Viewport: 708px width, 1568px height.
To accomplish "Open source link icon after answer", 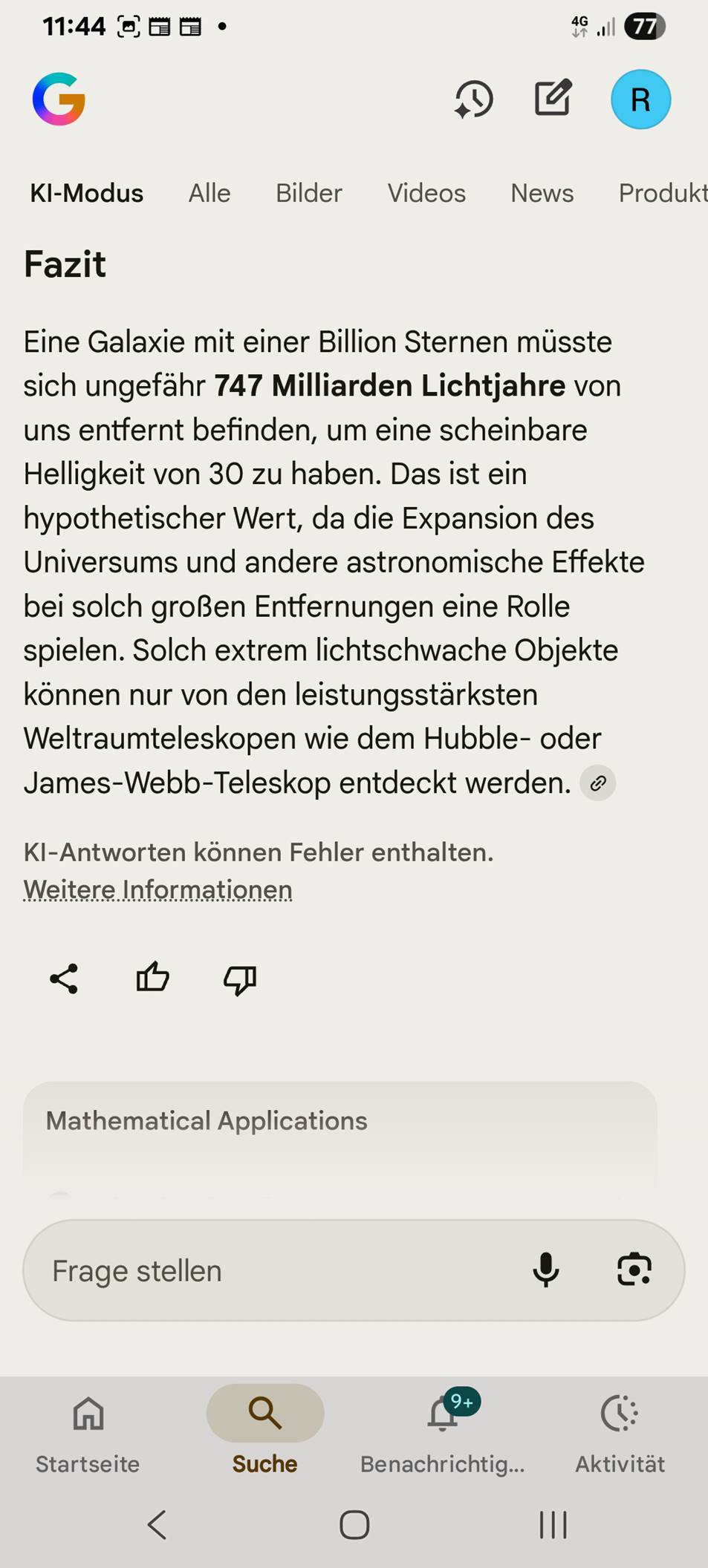I will click(598, 783).
